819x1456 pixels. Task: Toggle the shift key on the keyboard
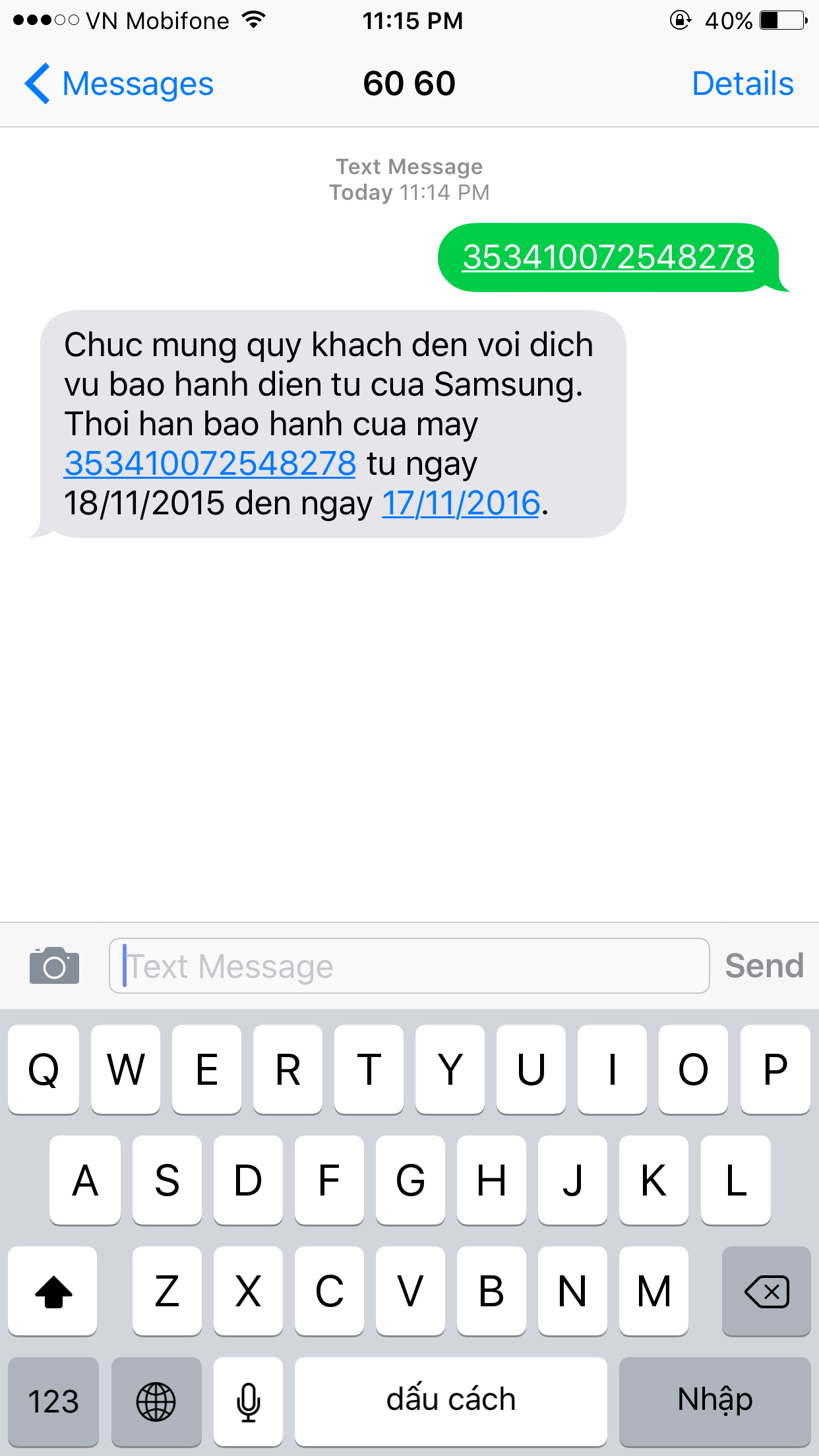pyautogui.click(x=53, y=1290)
